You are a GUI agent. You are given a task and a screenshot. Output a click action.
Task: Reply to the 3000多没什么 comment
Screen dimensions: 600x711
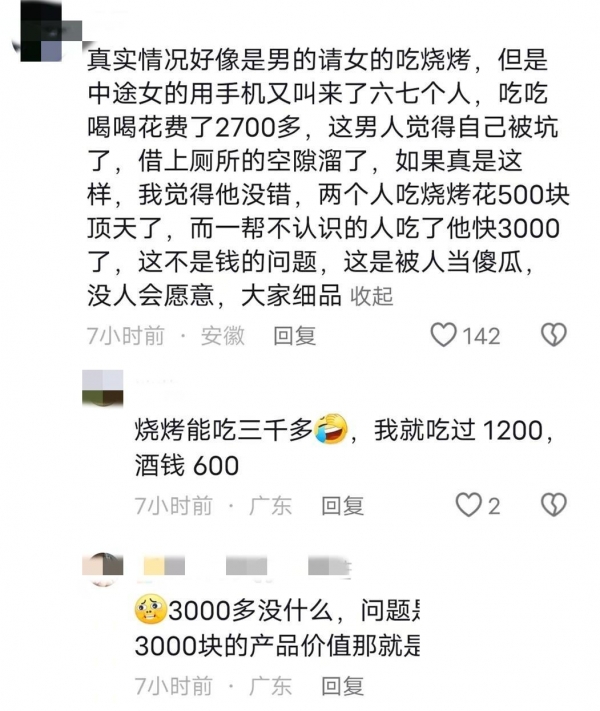342,686
